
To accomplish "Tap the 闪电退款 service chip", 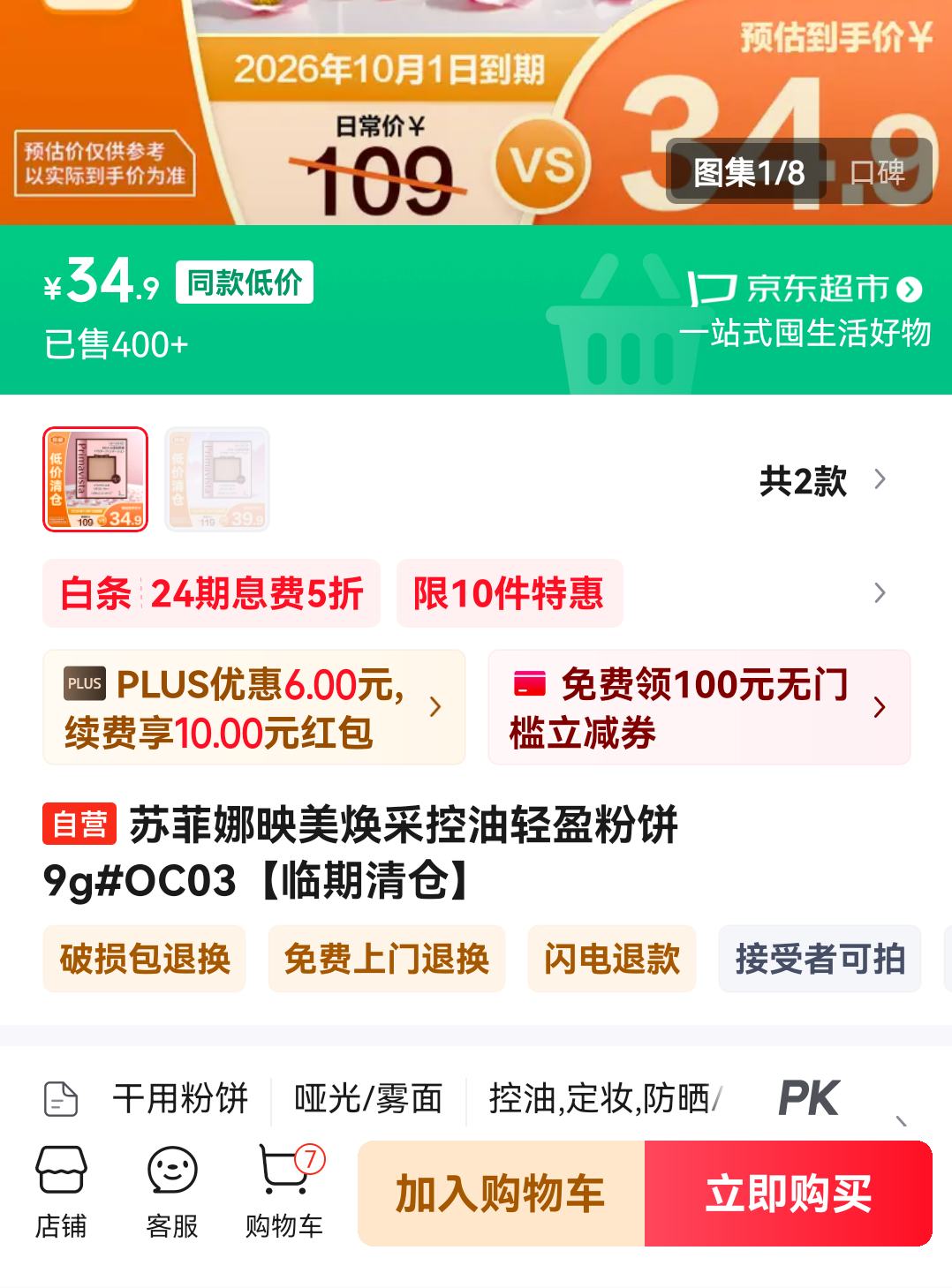I will coord(612,959).
